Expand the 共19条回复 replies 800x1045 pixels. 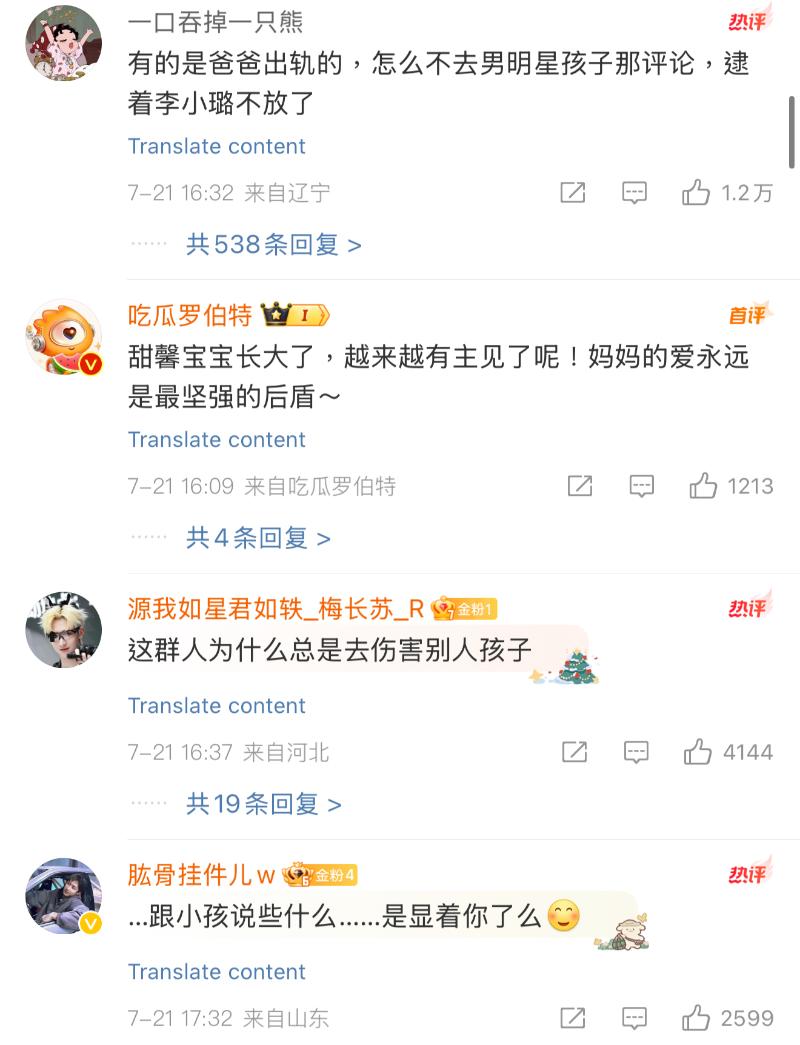pyautogui.click(x=263, y=804)
